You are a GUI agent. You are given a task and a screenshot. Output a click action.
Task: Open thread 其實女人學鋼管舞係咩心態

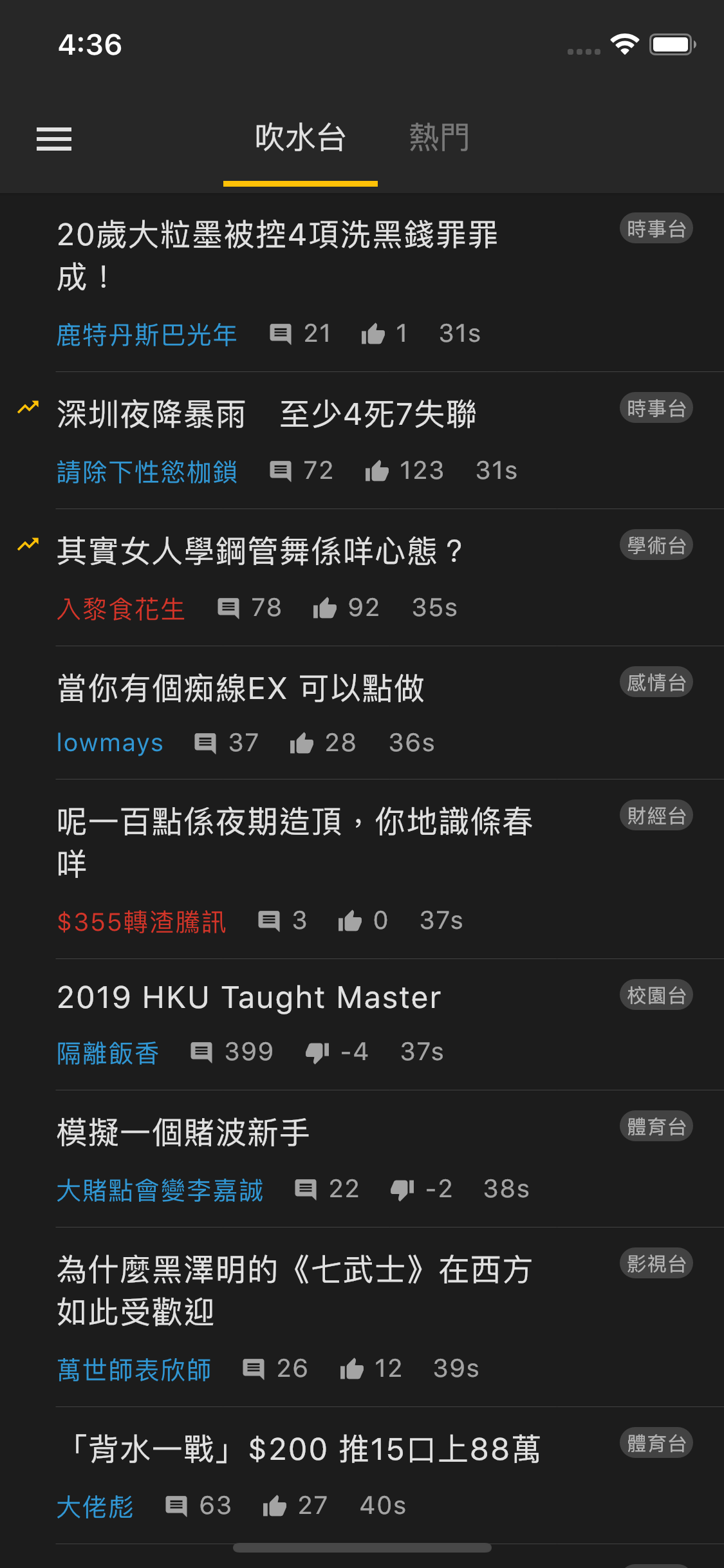259,552
